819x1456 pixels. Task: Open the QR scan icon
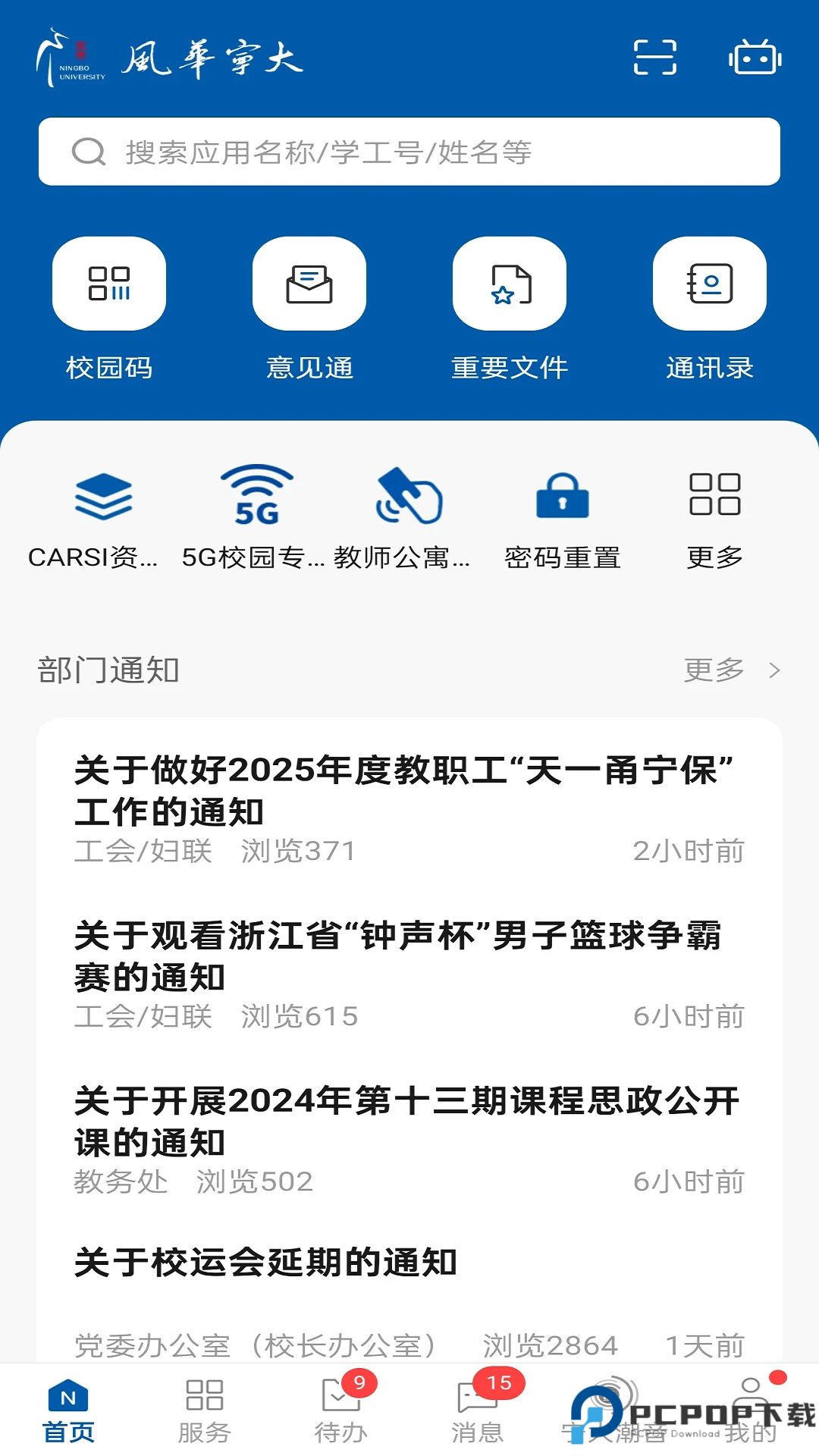655,58
